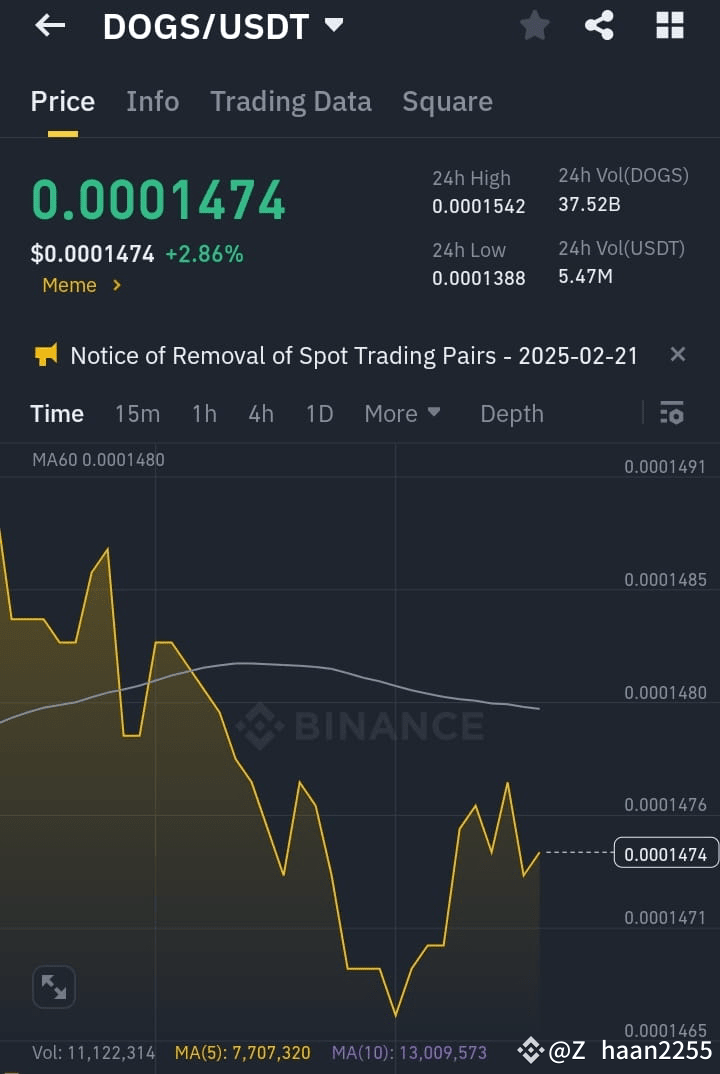Open the share options
This screenshot has width=720, height=1074.
click(600, 26)
